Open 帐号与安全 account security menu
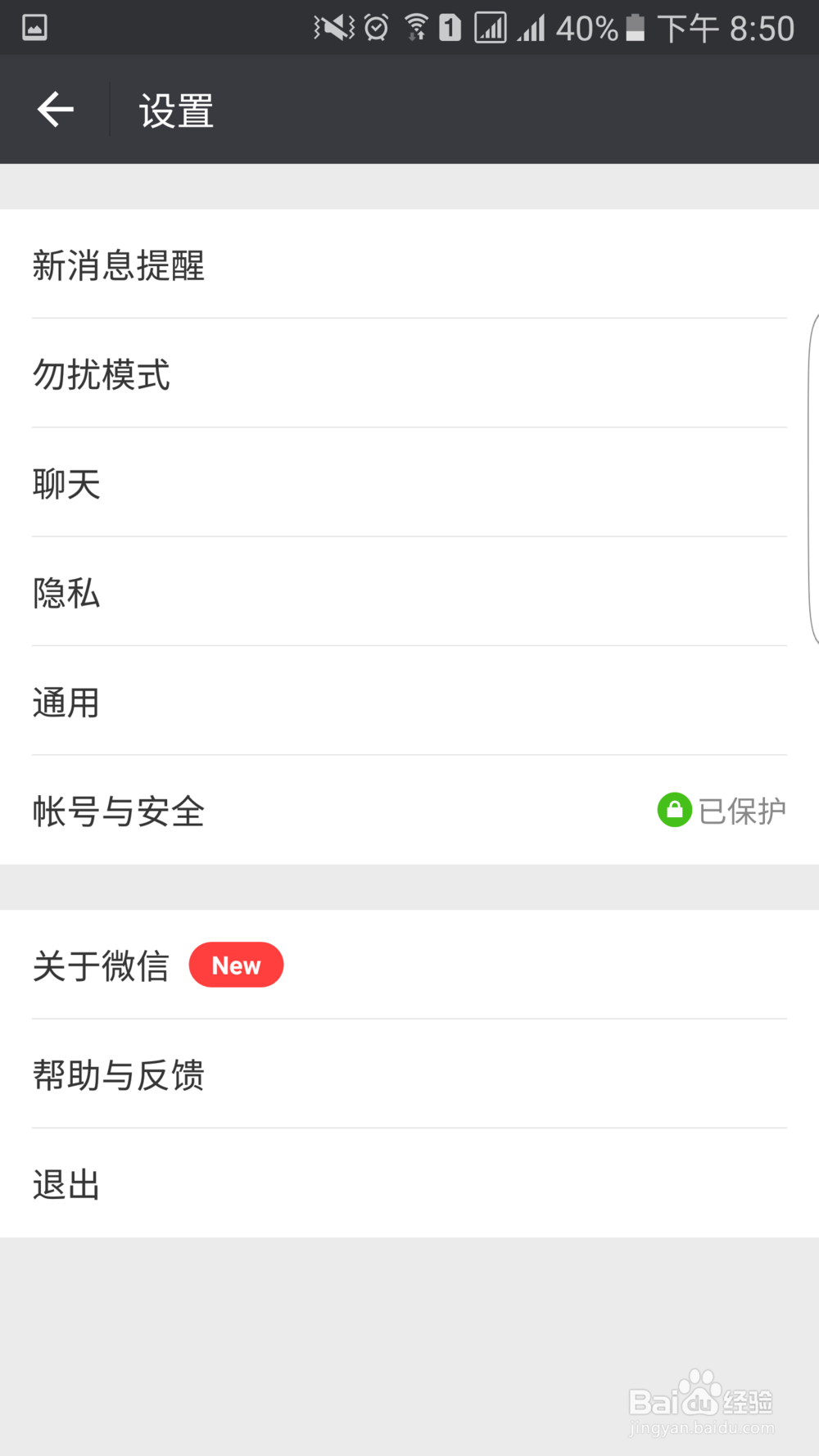 click(328, 810)
